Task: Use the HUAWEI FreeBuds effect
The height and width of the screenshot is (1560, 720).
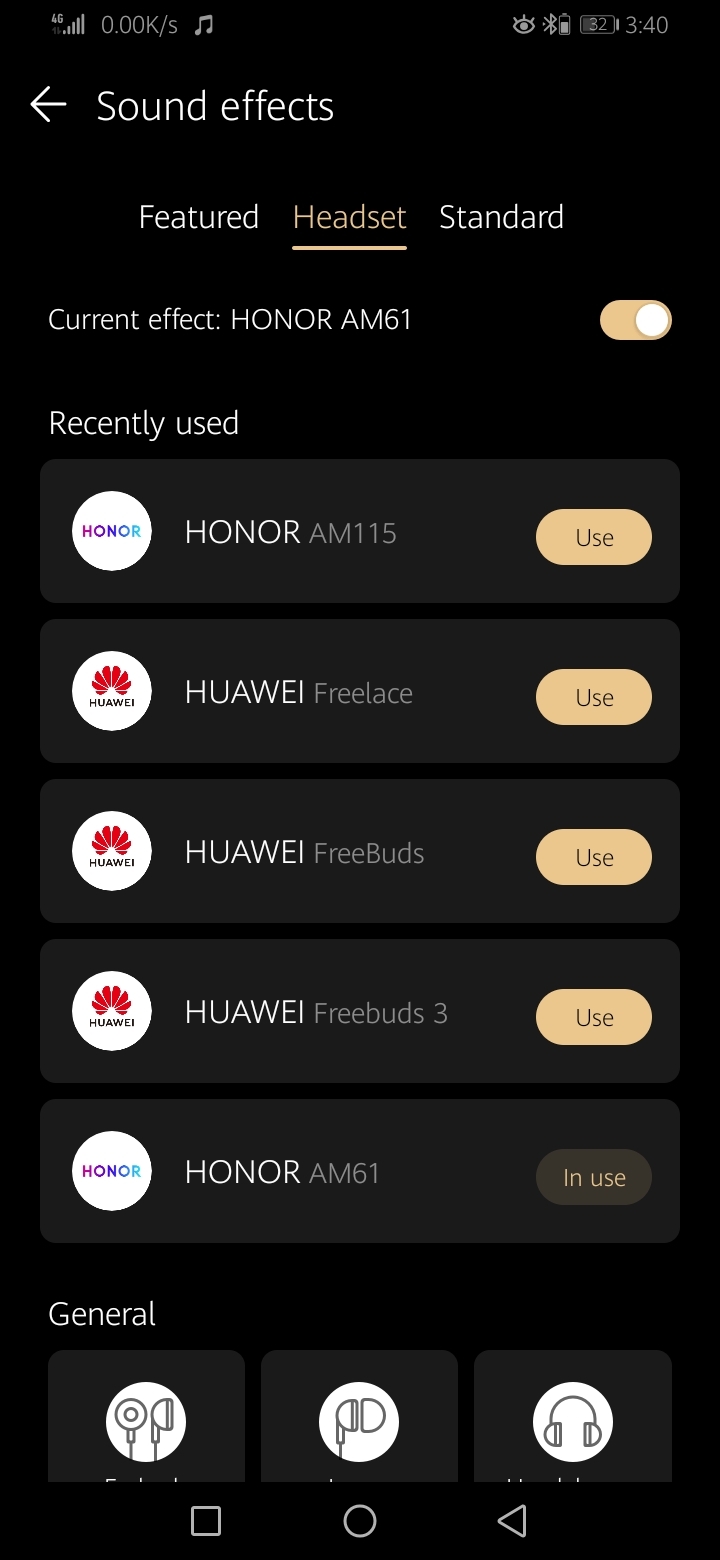Action: pos(594,857)
